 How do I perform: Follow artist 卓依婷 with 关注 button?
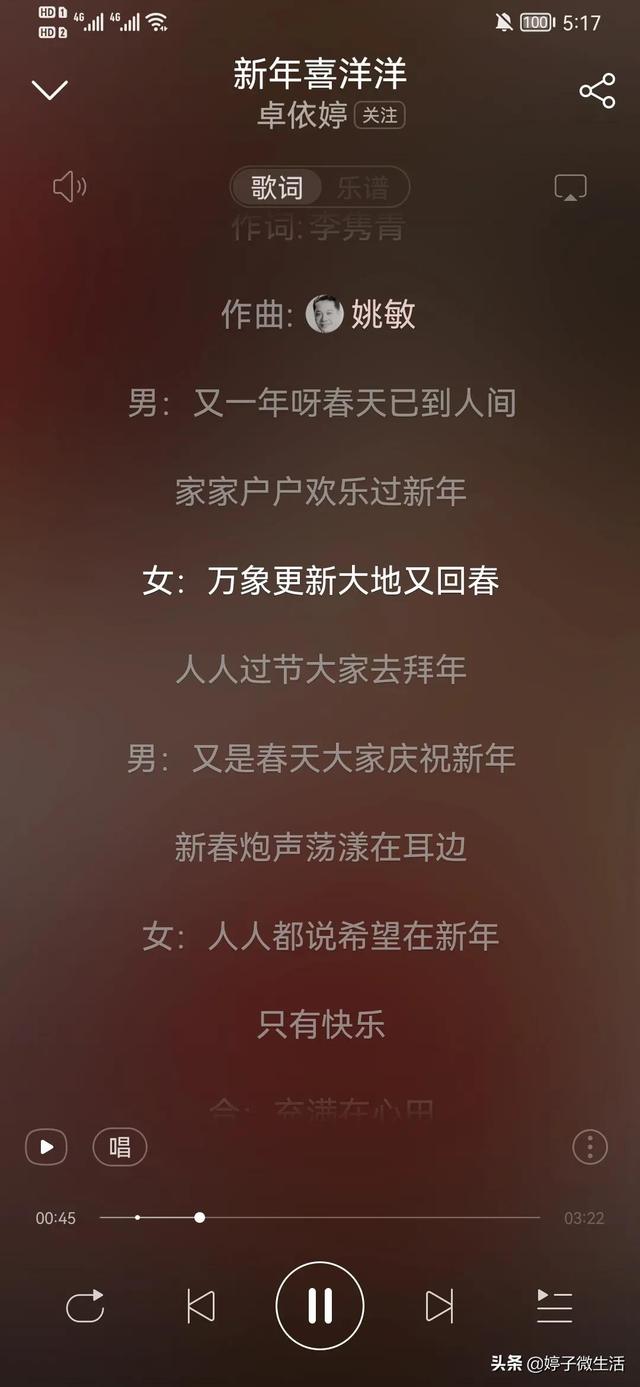coord(379,116)
